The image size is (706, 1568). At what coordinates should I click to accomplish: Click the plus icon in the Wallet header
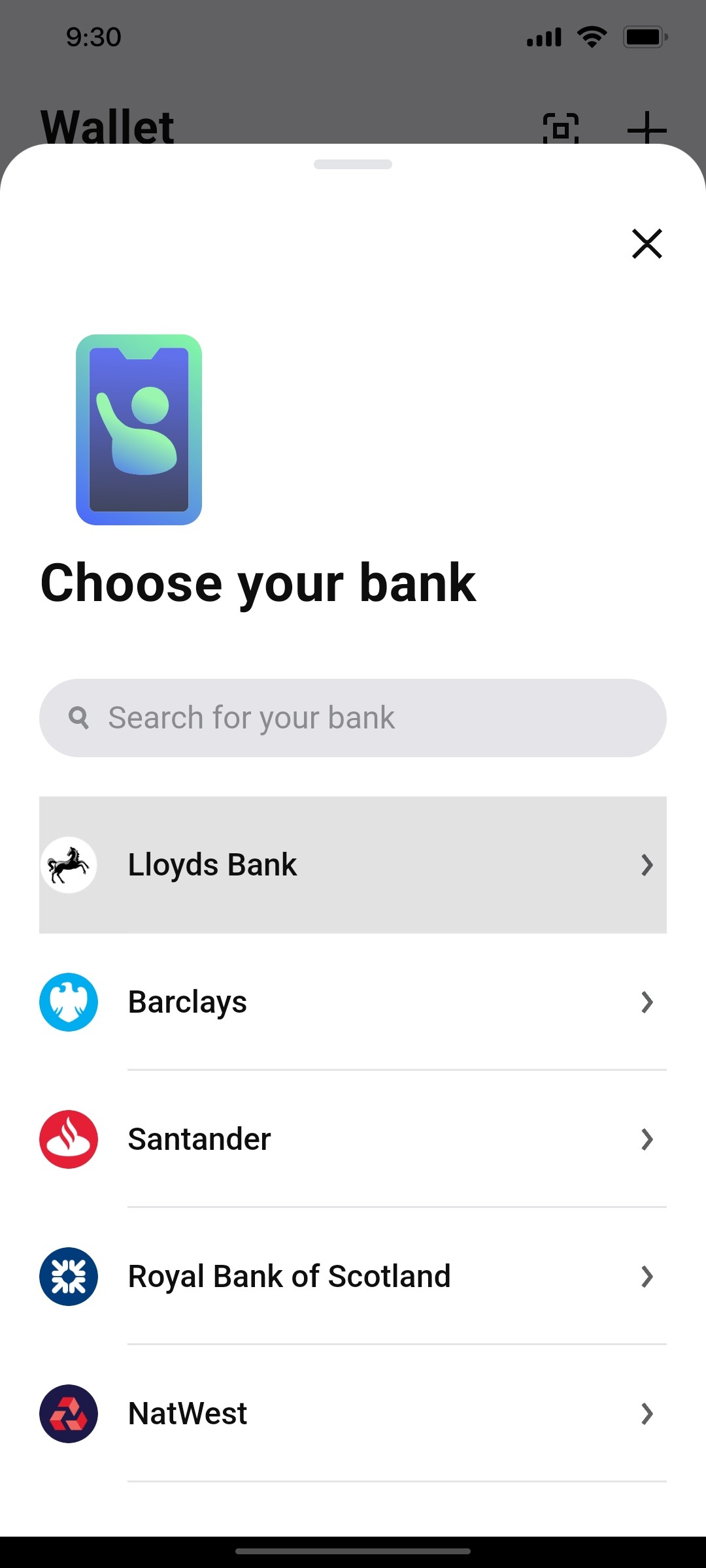click(647, 128)
